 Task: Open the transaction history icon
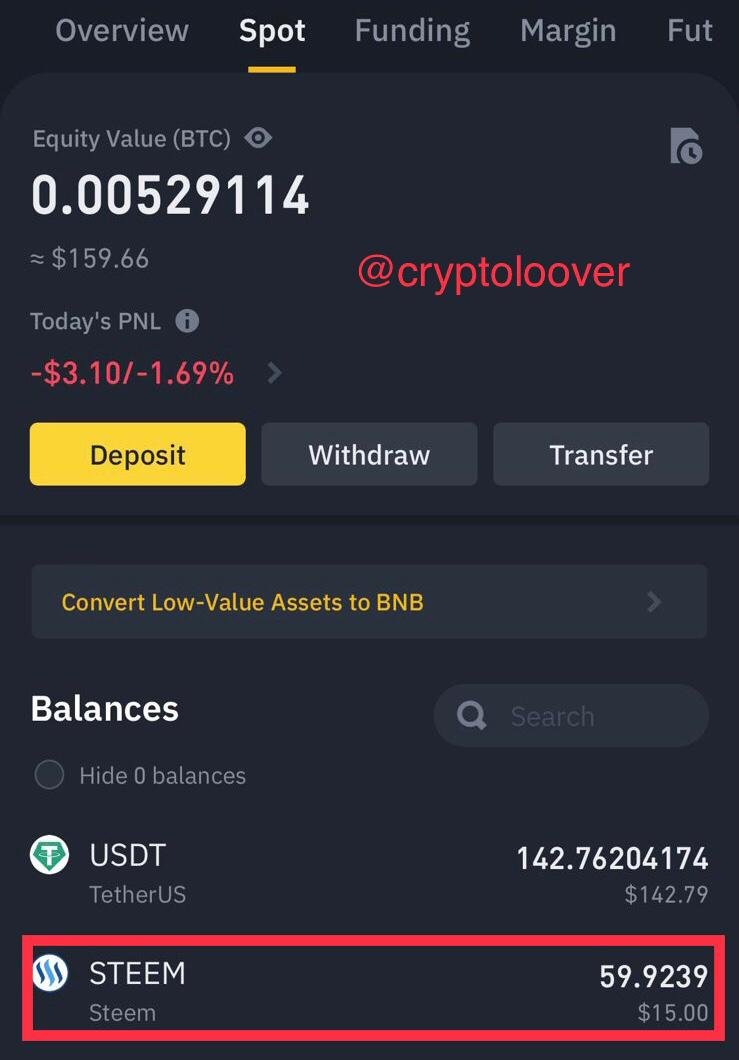[x=686, y=146]
